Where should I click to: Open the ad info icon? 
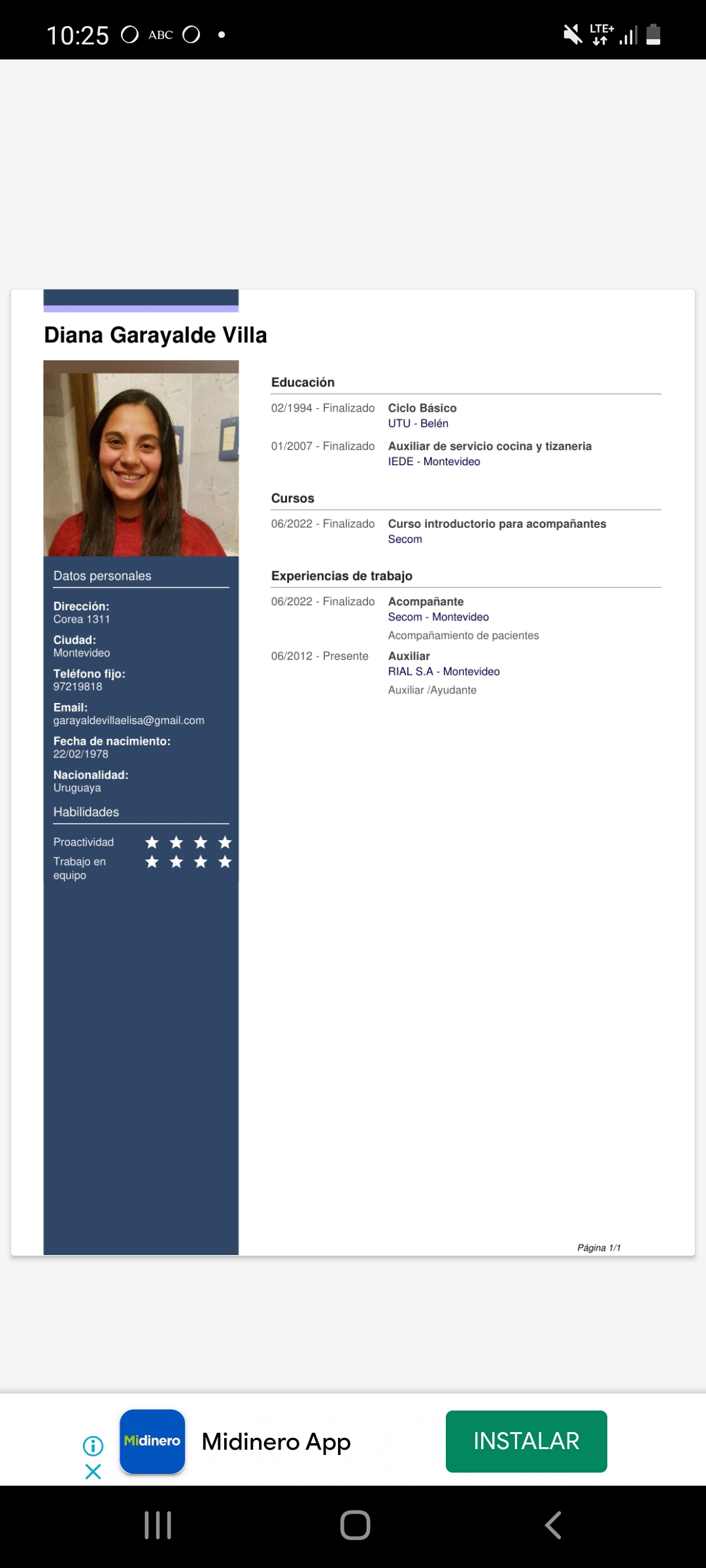93,1446
